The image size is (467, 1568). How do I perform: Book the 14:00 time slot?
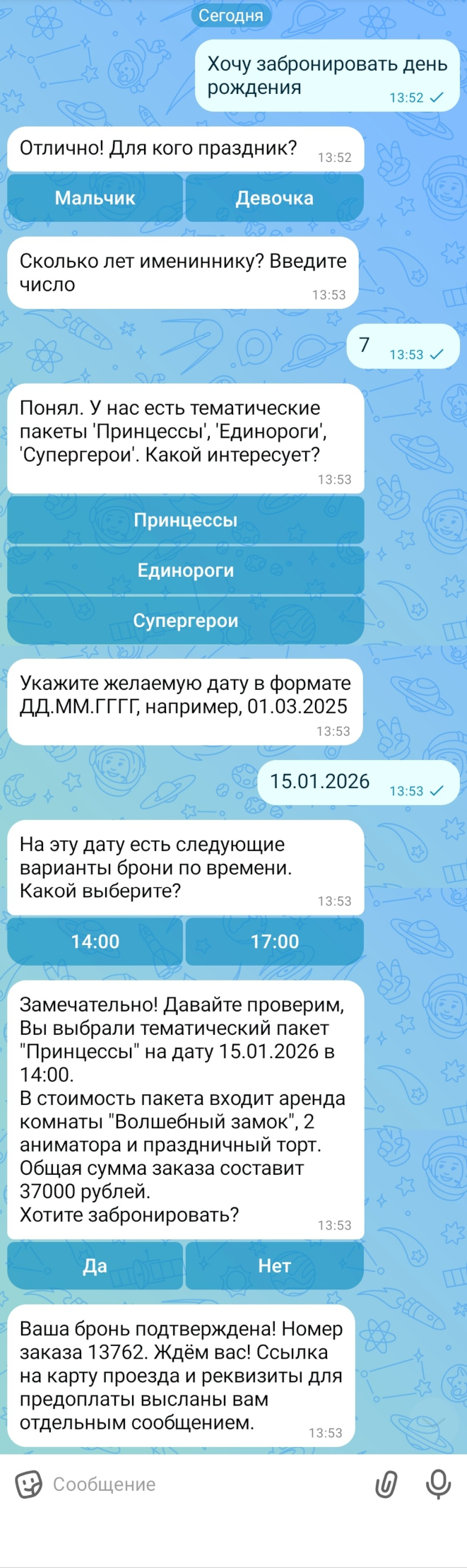[x=95, y=942]
